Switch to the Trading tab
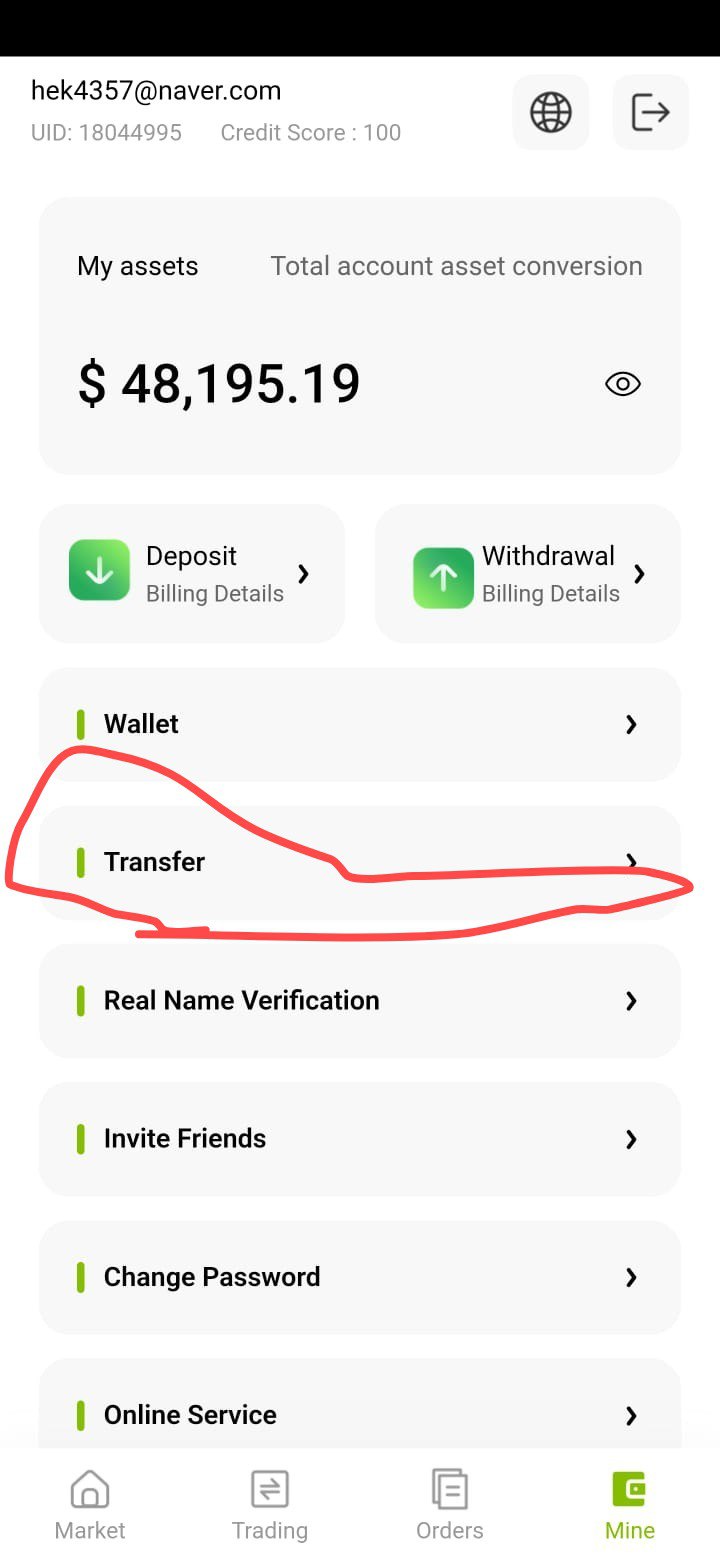The height and width of the screenshot is (1560, 720). (x=270, y=1505)
